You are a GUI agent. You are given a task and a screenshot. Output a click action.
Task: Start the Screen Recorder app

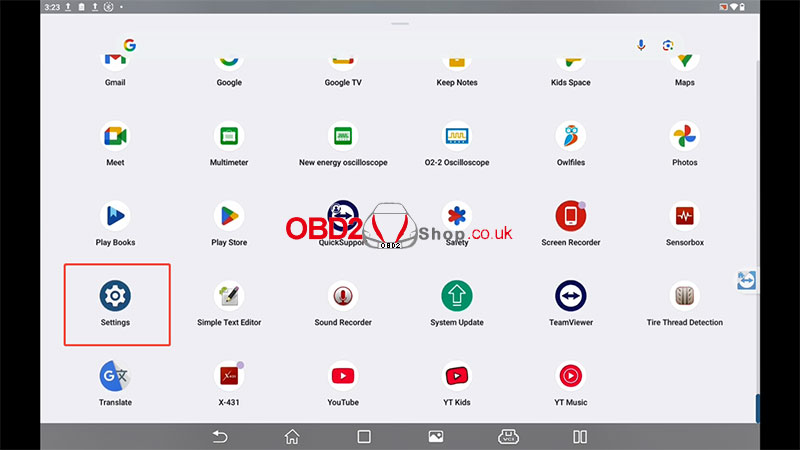coord(571,216)
